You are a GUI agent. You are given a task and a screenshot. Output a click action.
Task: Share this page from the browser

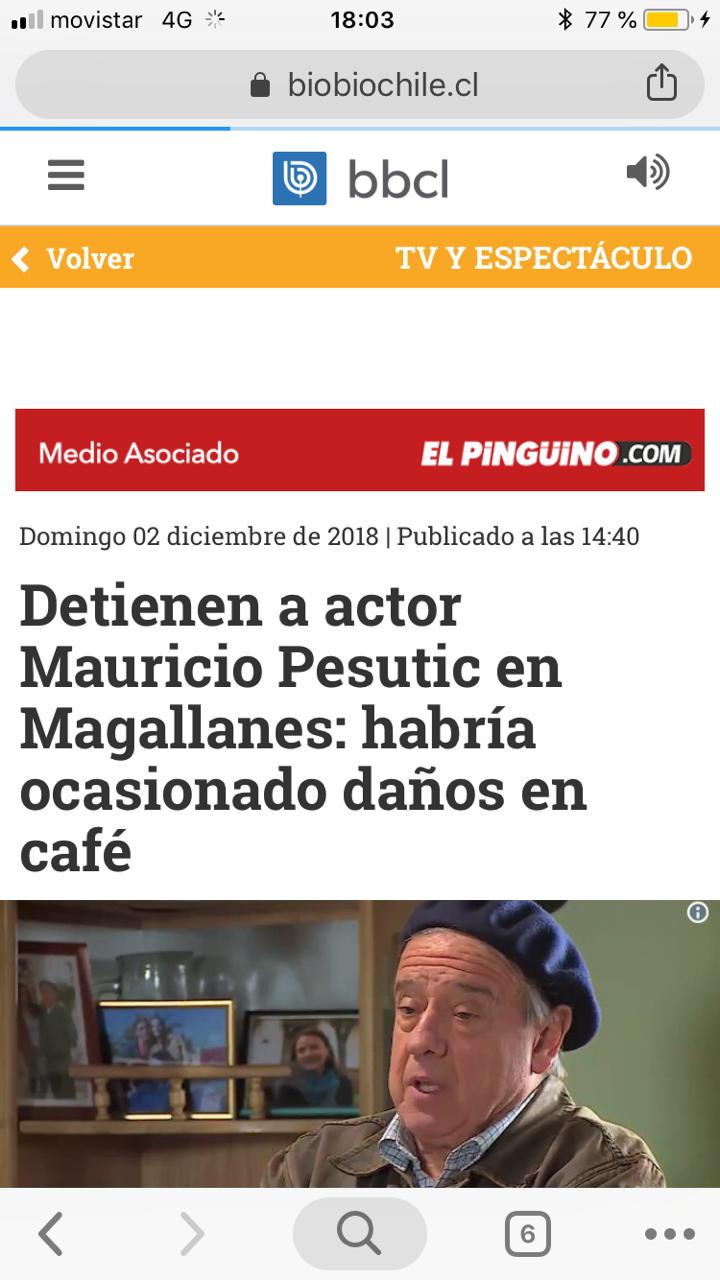(661, 84)
